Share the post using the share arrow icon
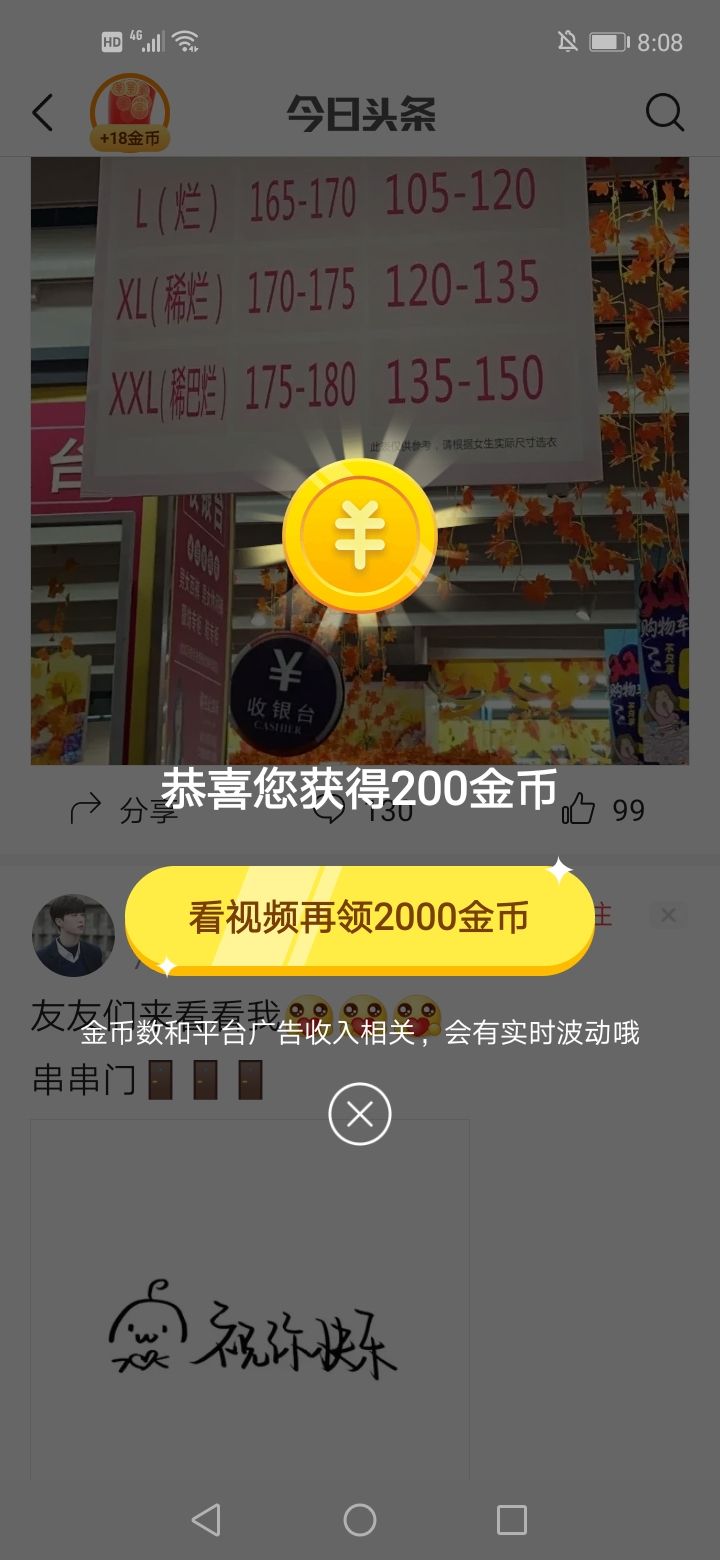 [x=90, y=808]
